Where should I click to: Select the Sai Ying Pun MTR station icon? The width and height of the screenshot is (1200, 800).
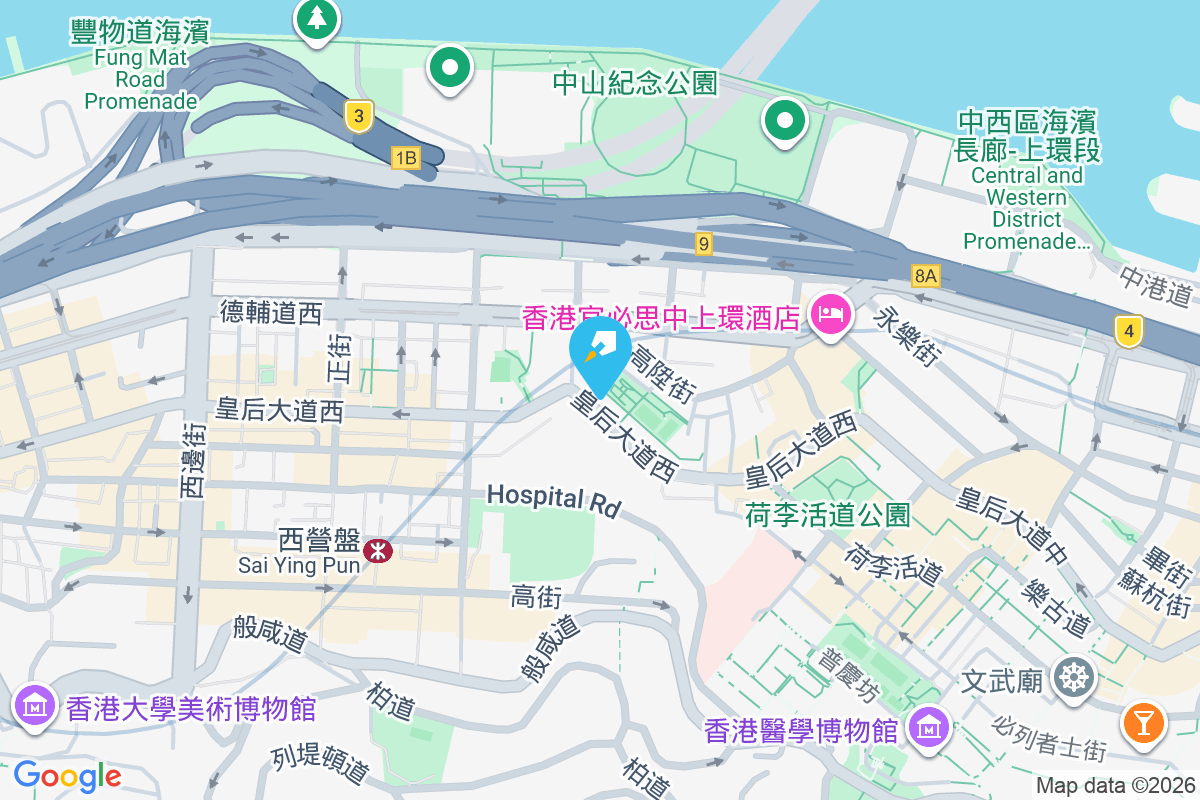[x=378, y=550]
